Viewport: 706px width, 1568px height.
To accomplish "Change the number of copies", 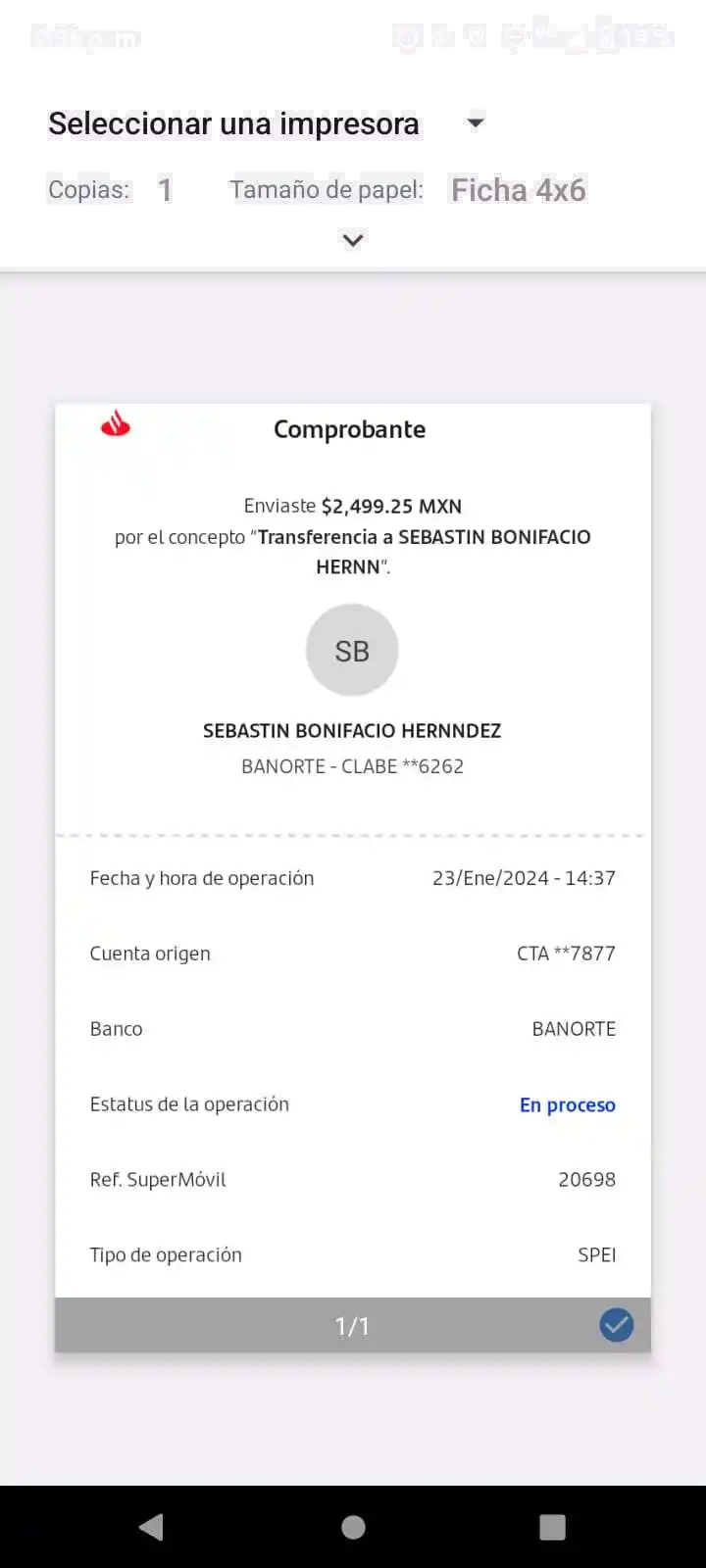I will tap(165, 189).
